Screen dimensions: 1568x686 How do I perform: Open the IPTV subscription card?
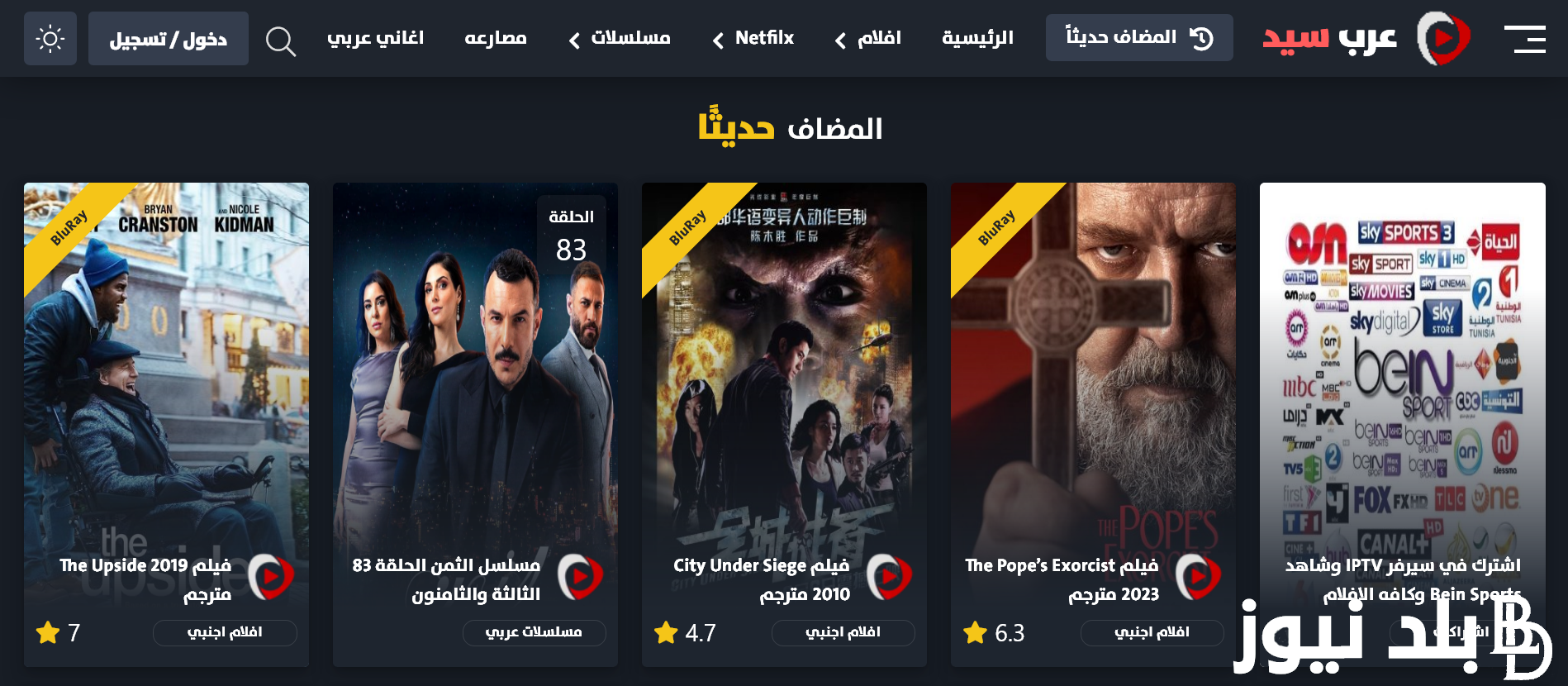coord(1402,397)
